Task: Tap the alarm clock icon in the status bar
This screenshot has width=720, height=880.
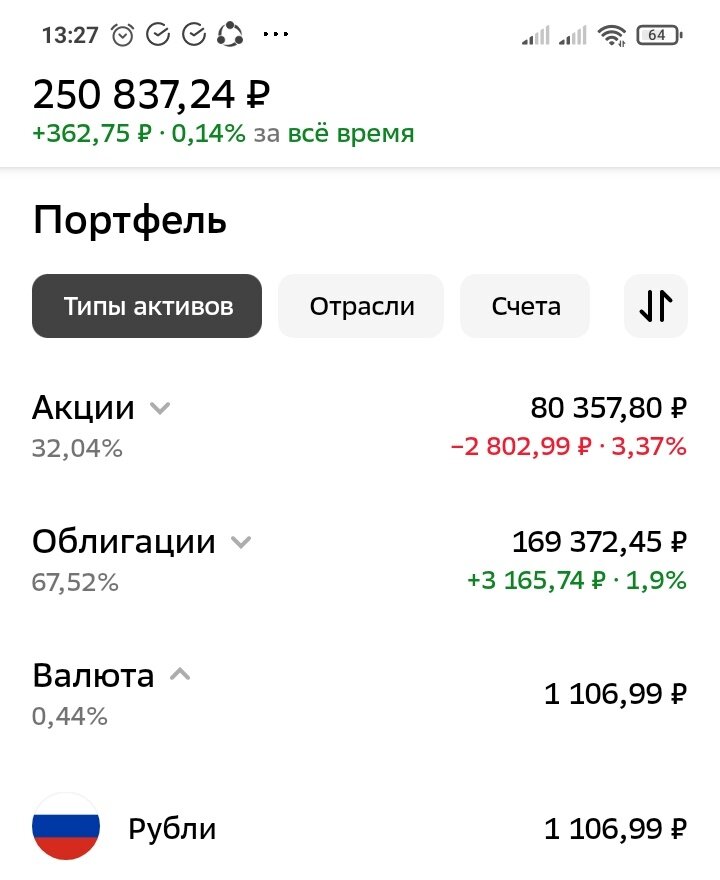Action: click(x=122, y=33)
